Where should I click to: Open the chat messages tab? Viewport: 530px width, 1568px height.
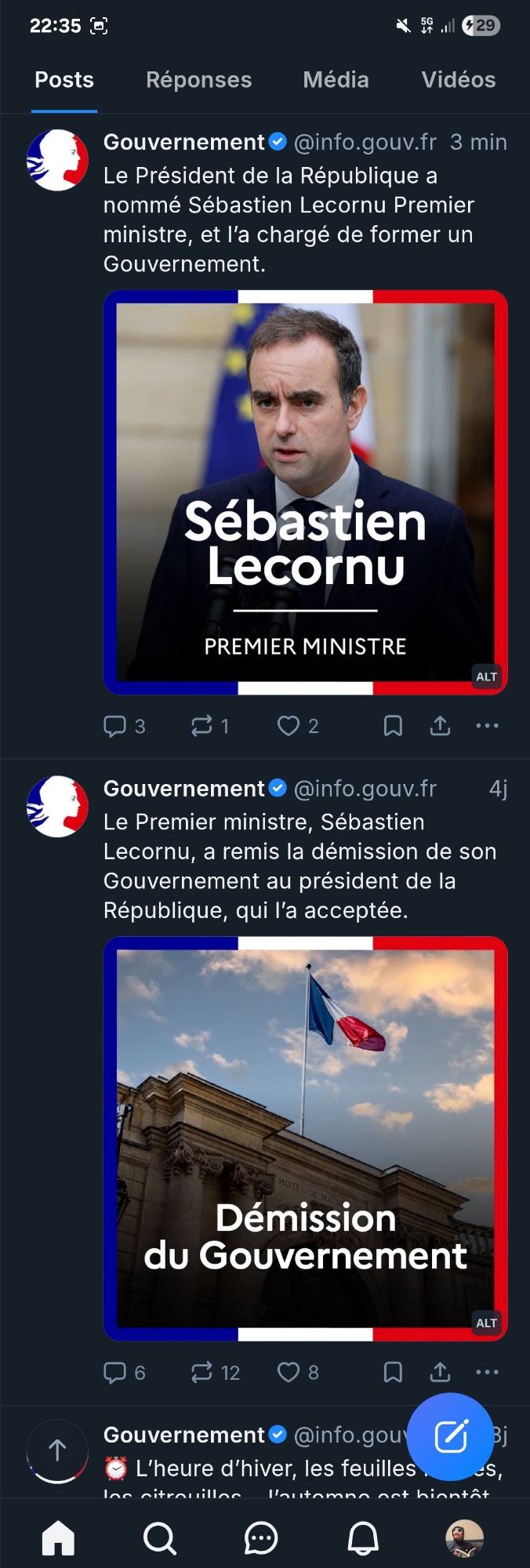pos(261,1538)
